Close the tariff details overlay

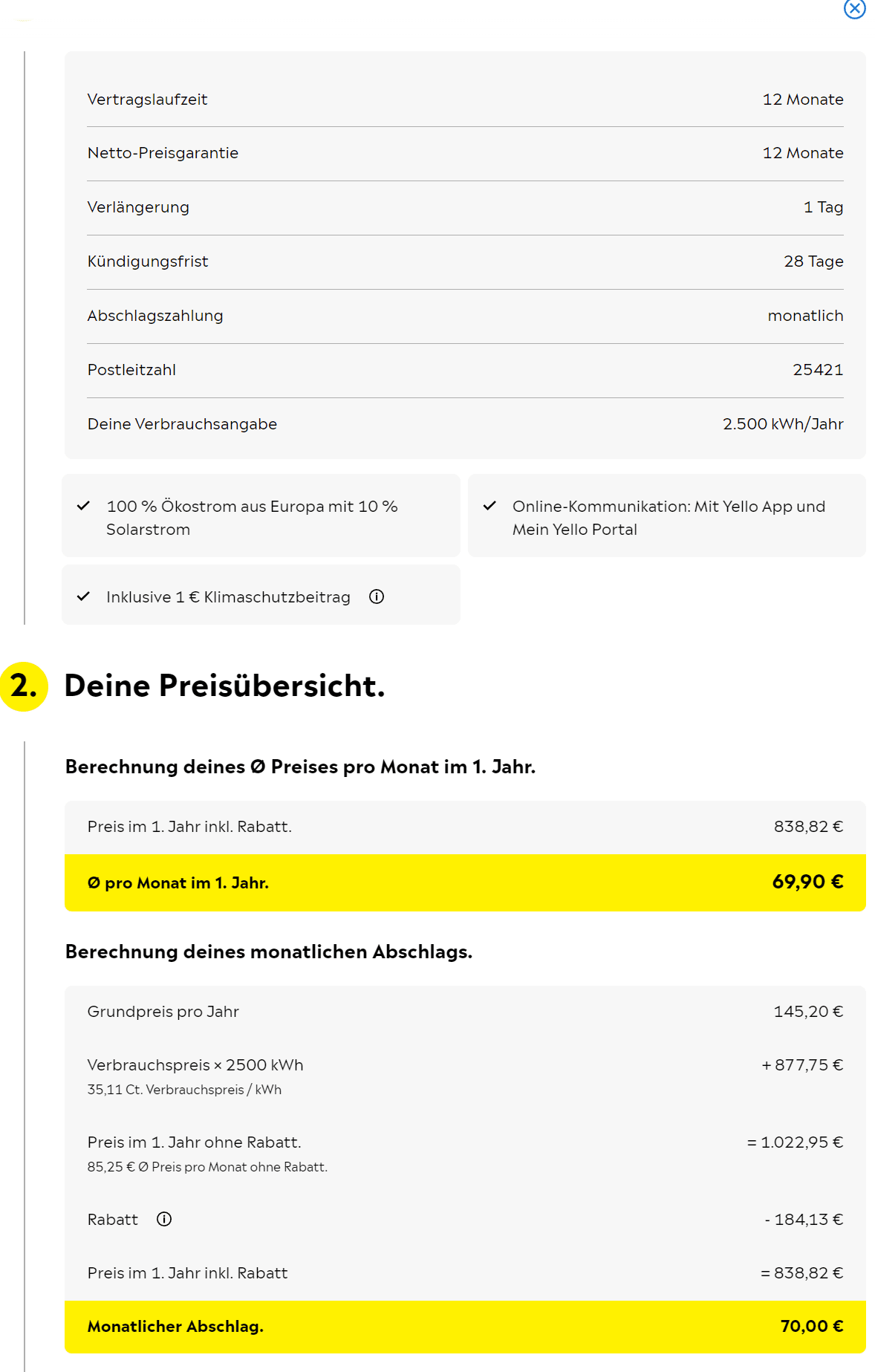pos(854,9)
